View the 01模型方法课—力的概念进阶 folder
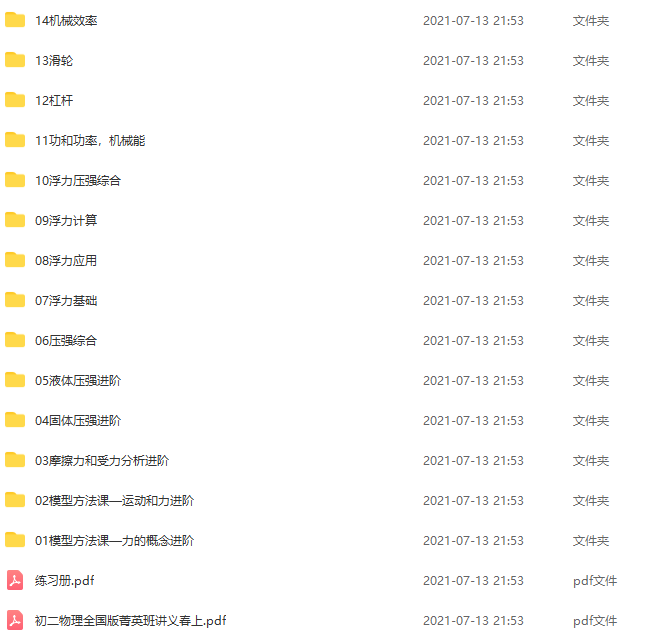The height and width of the screenshot is (638, 646). click(114, 541)
